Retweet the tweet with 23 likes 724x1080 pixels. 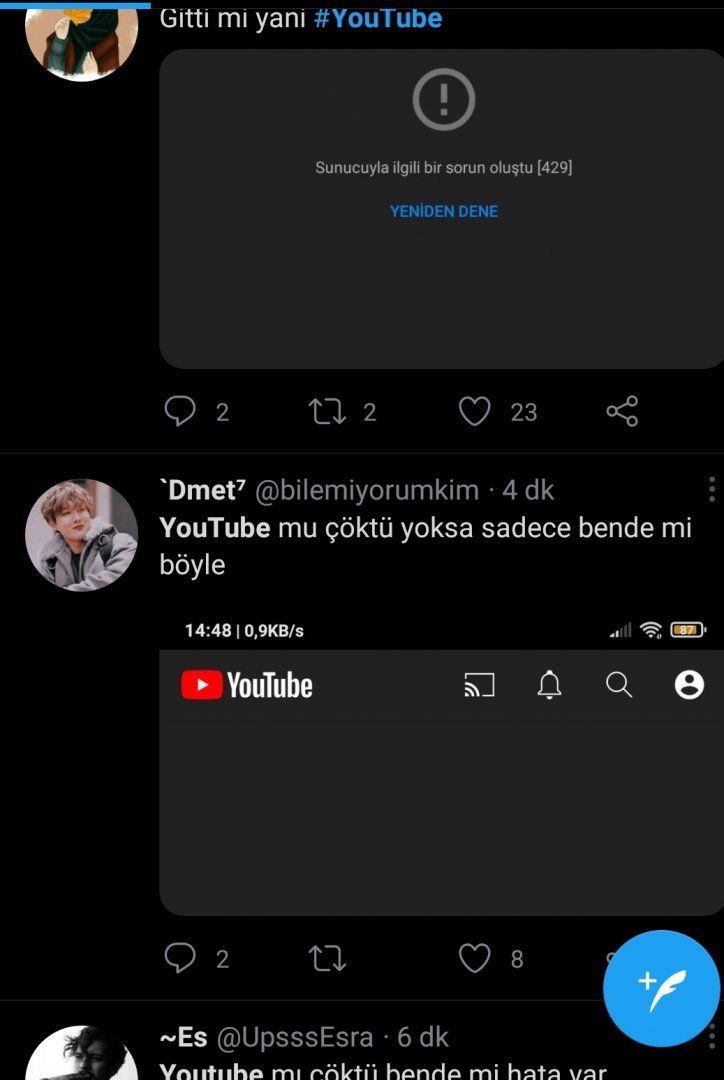click(x=327, y=411)
